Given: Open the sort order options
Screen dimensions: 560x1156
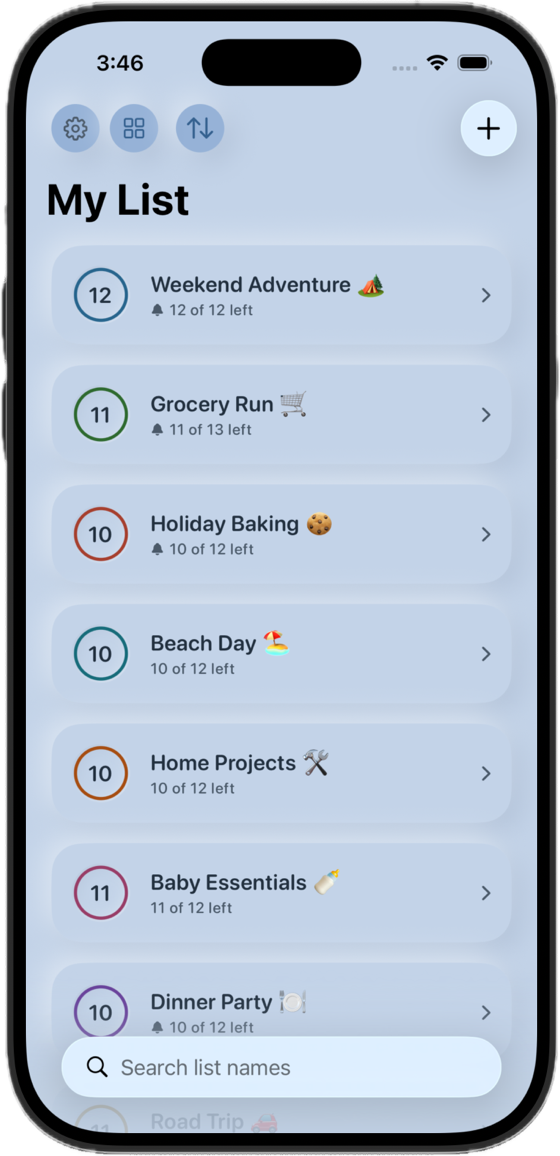Looking at the screenshot, I should pyautogui.click(x=200, y=128).
